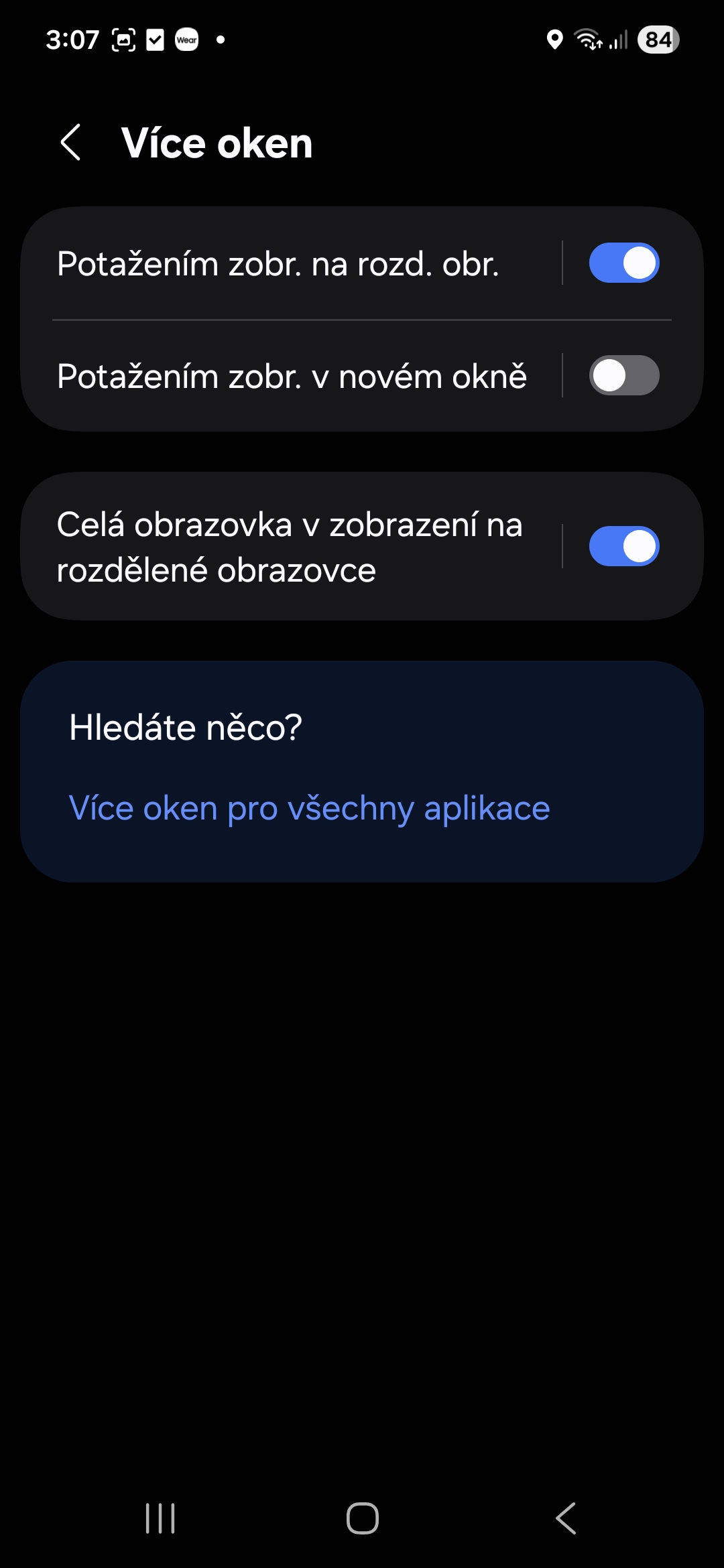Open Více oken pro všechny aplikace link

309,808
